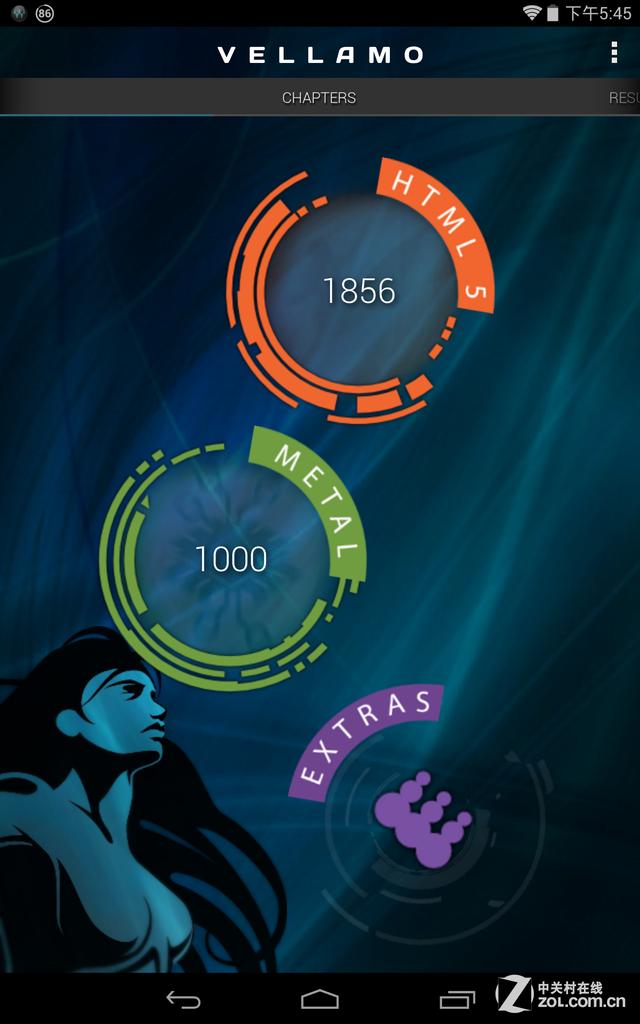
Task: Open the HTML5 benchmark chapter
Action: click(x=359, y=291)
